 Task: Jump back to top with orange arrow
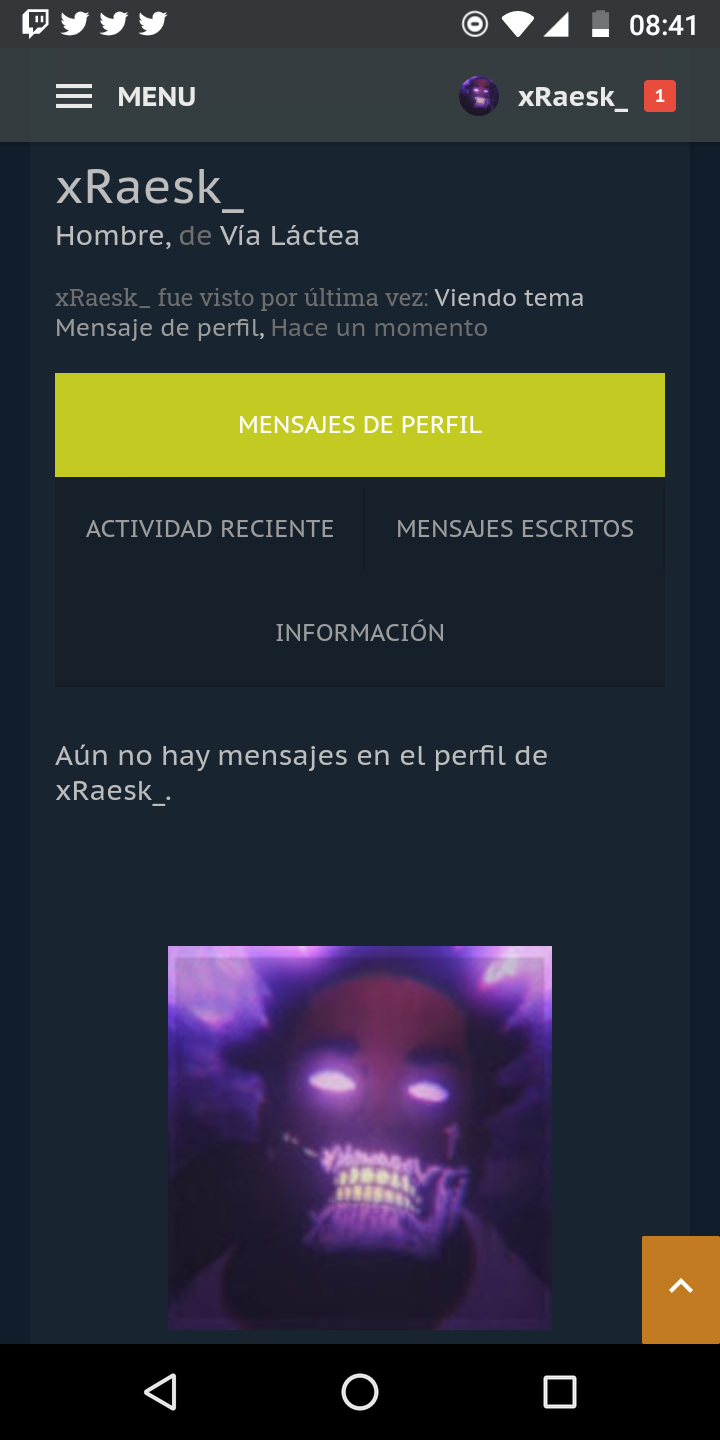[x=681, y=1288]
